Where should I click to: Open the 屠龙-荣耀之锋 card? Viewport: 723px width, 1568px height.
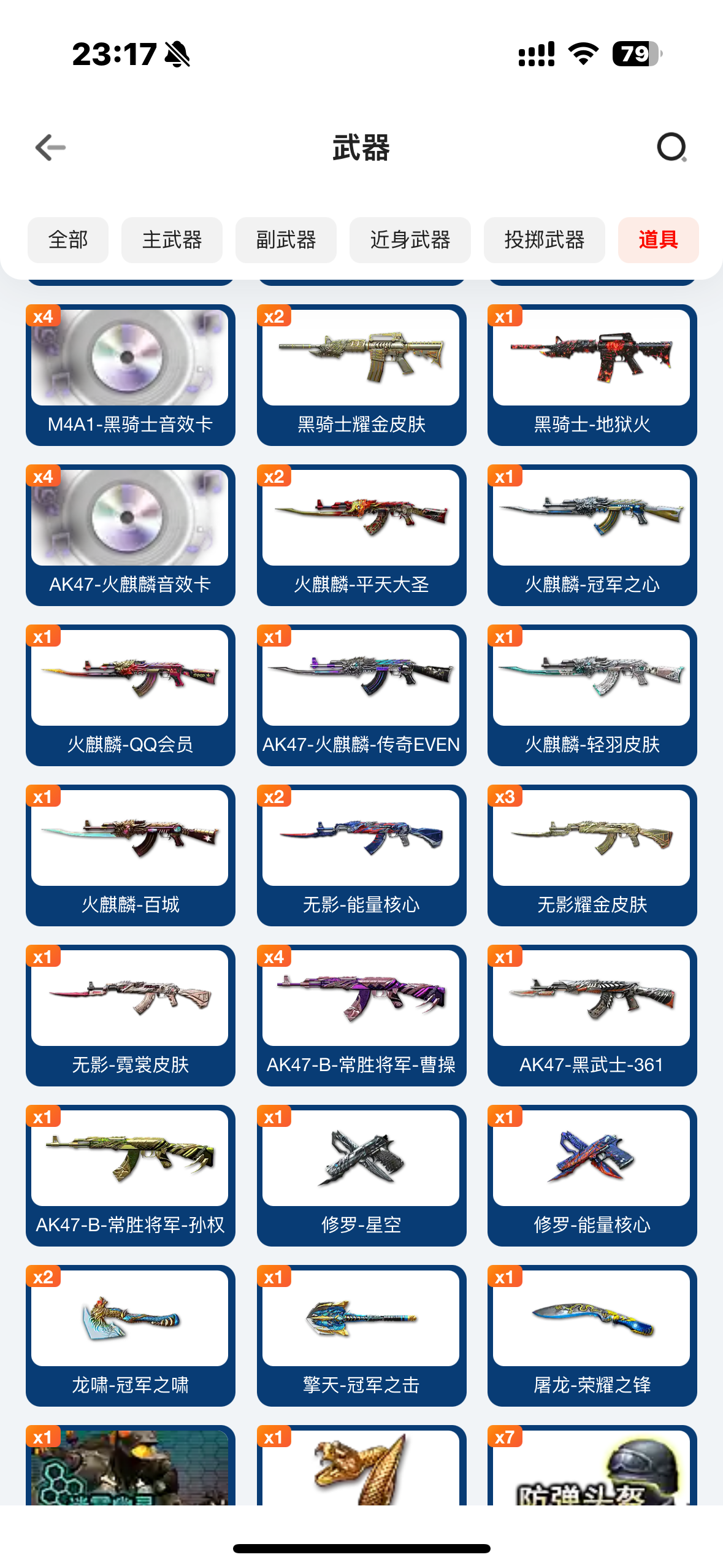592,1335
